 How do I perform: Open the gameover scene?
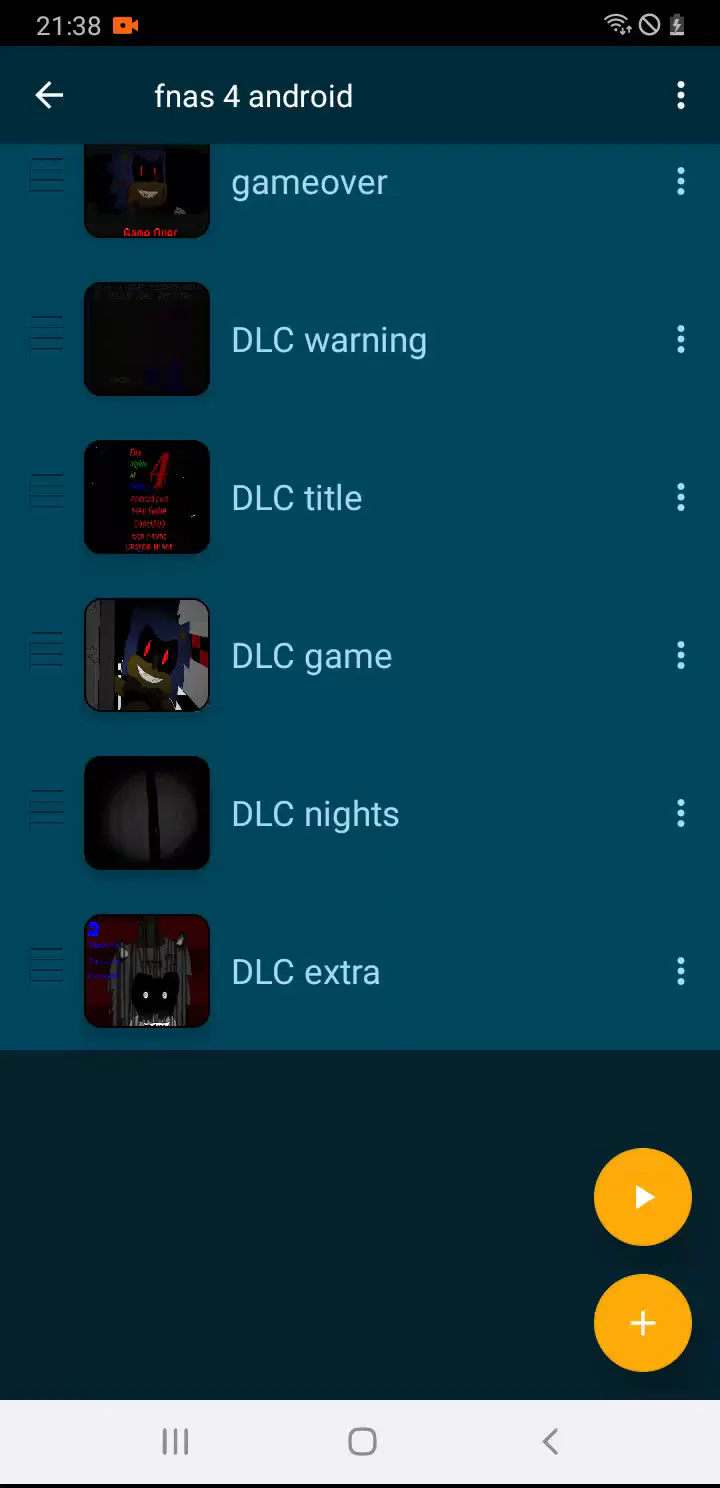coord(309,183)
